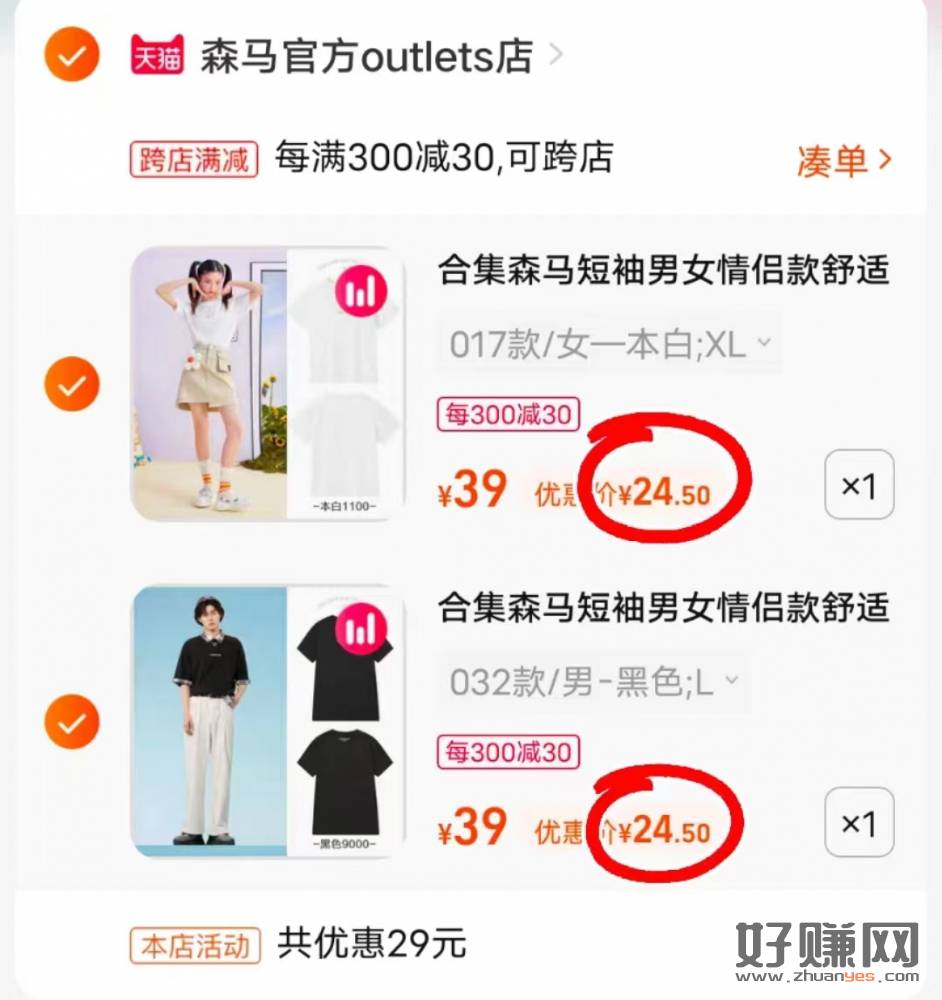Open the black T-shirt product image
Viewport: 942px width, 1000px height.
268,722
